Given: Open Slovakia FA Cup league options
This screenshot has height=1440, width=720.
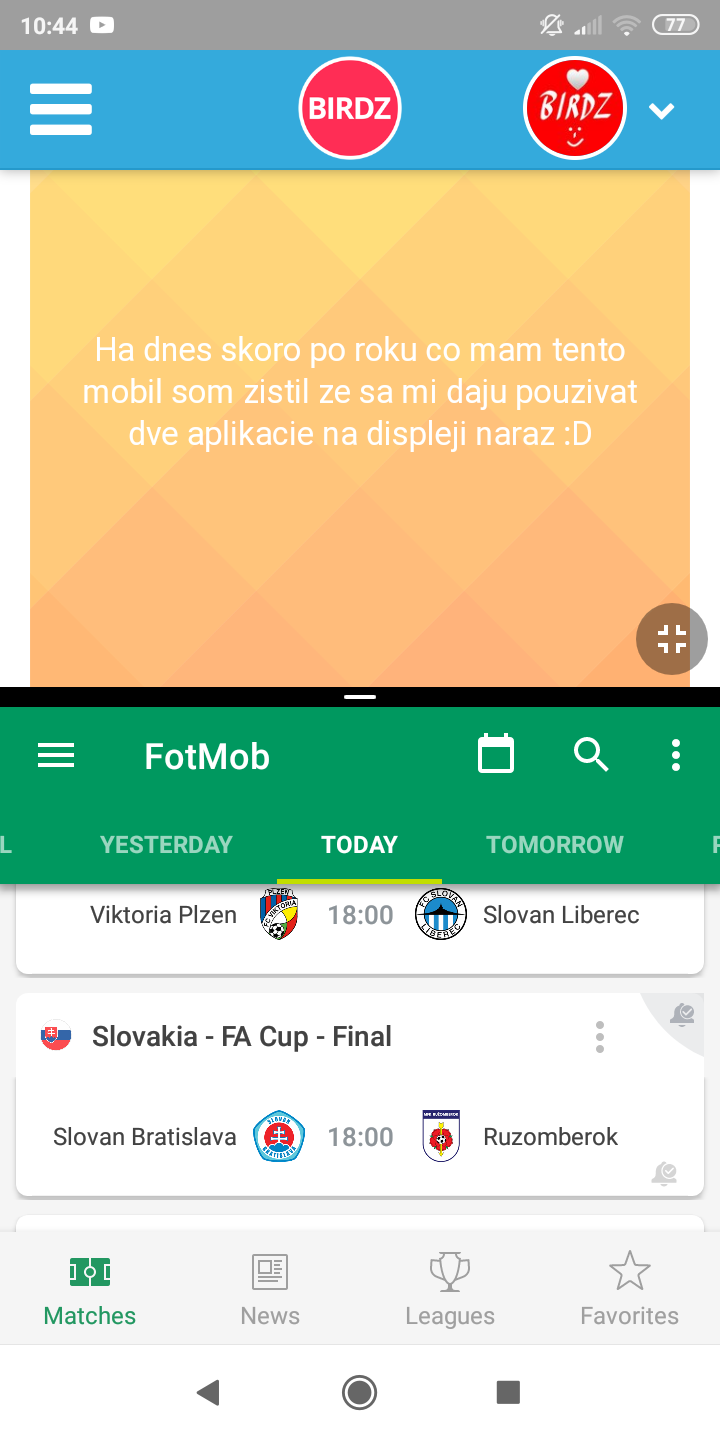Looking at the screenshot, I should [599, 1037].
